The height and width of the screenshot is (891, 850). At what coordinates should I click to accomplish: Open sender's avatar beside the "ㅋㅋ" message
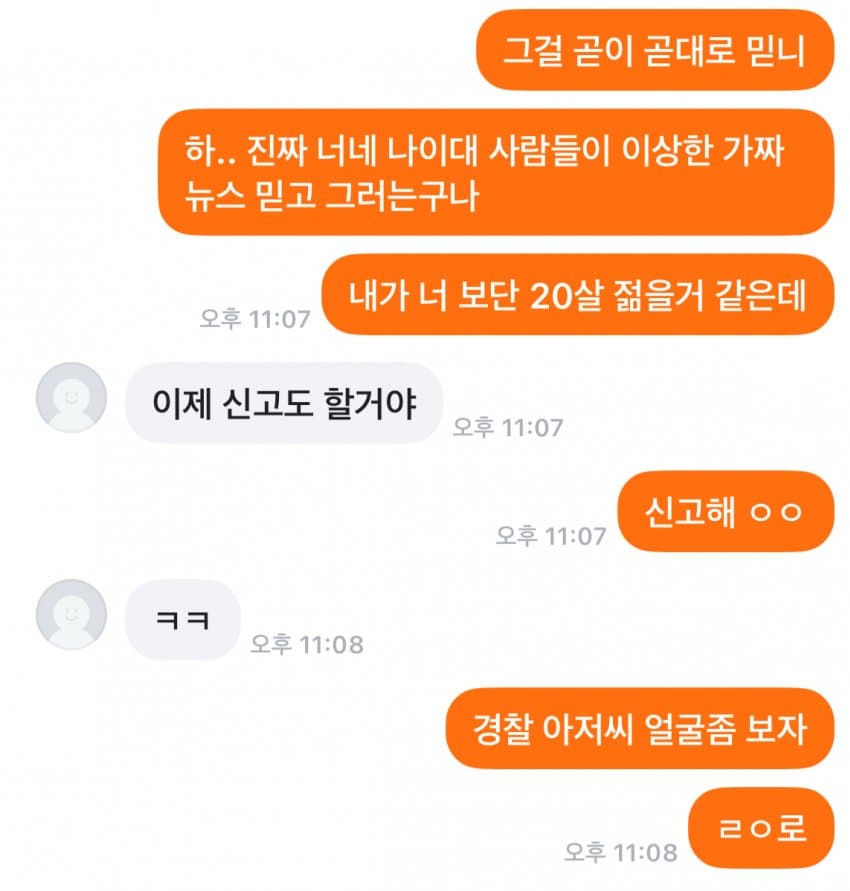[71, 615]
